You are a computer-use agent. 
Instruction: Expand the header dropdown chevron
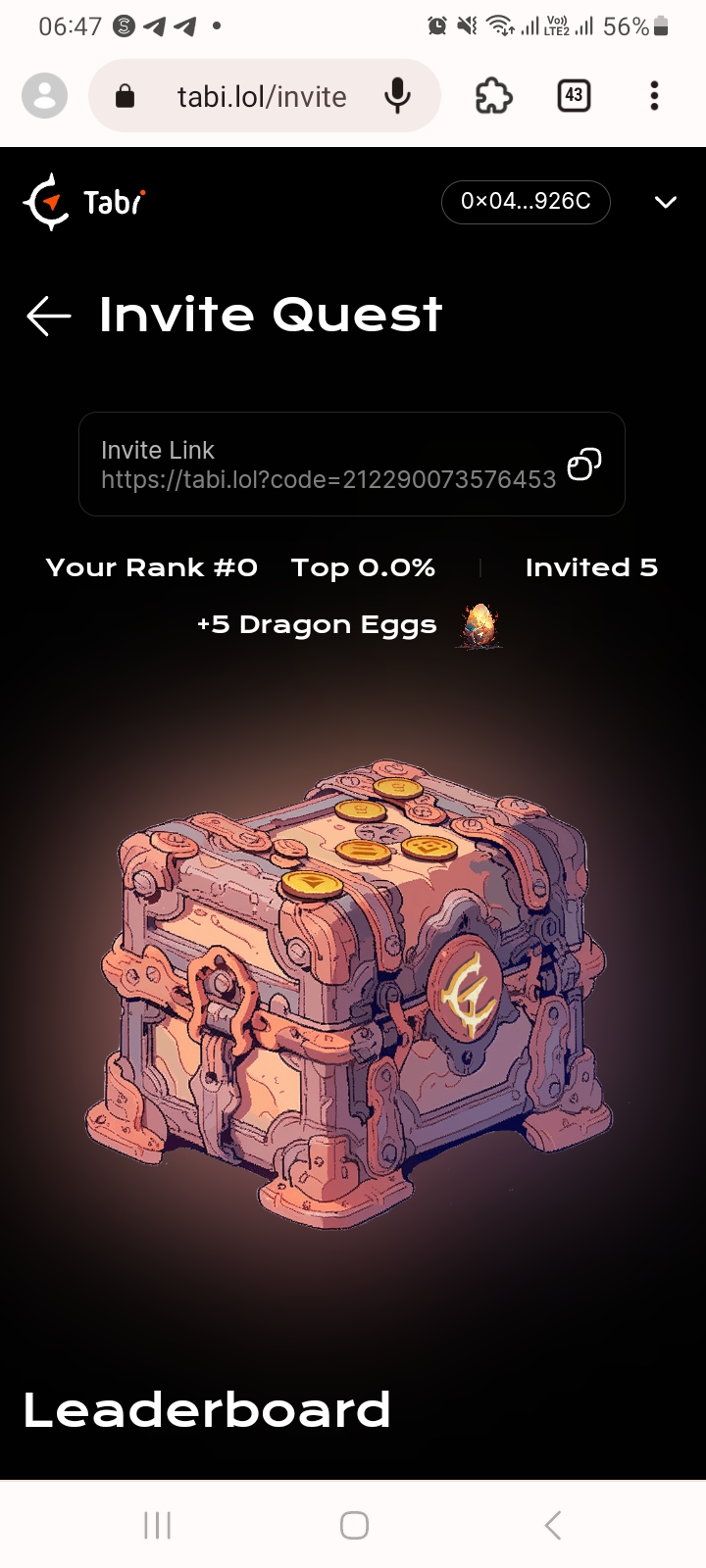point(665,202)
